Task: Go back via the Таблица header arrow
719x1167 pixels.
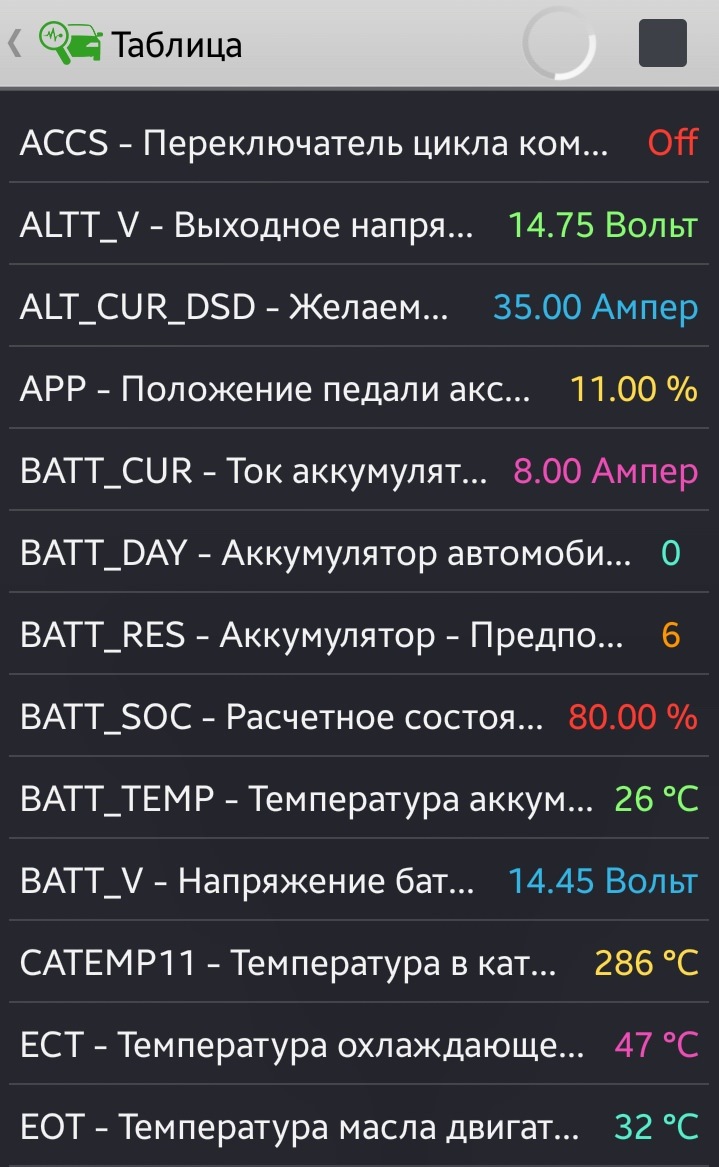Action: (x=15, y=45)
